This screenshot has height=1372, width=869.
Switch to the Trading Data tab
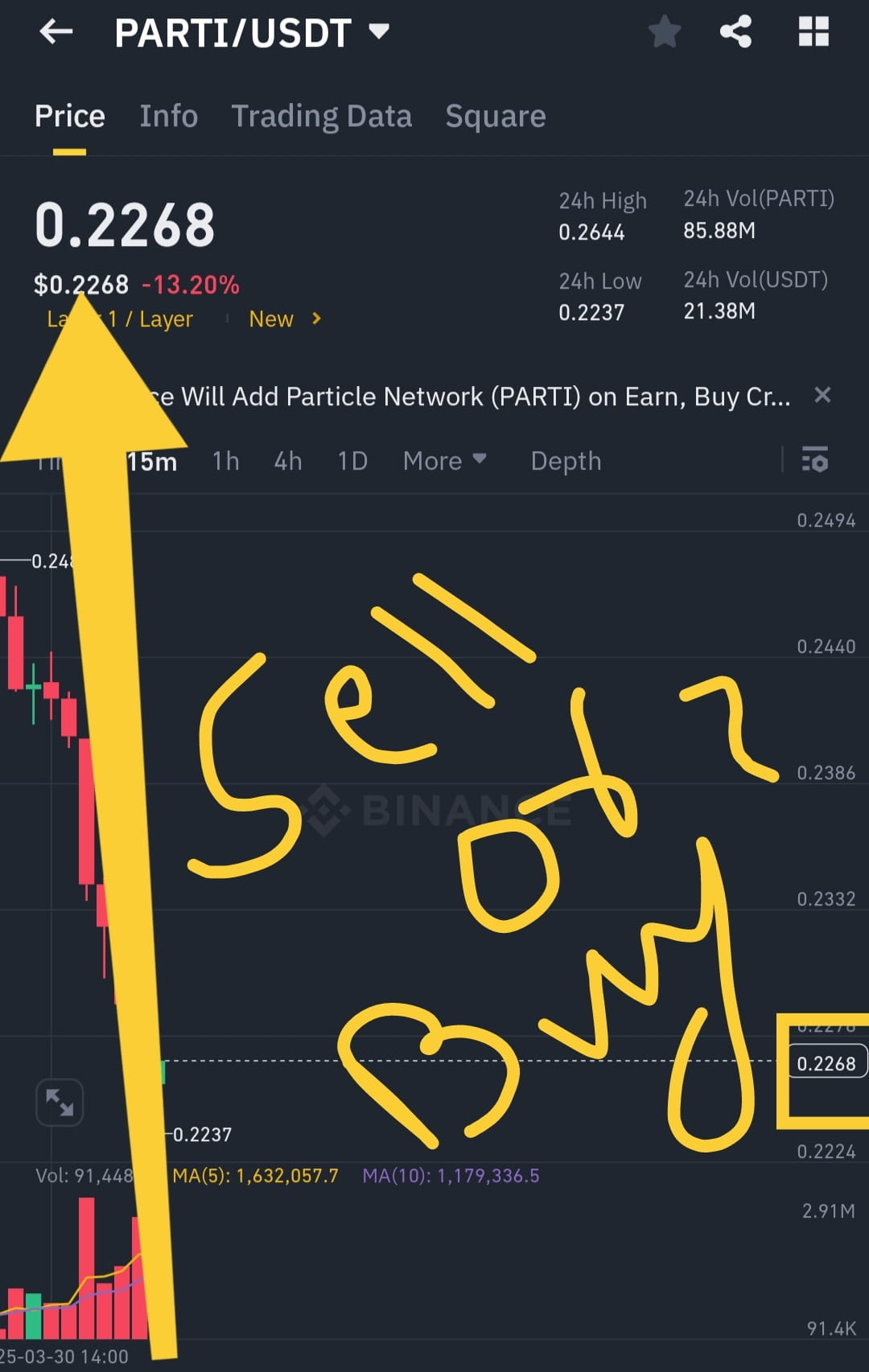coord(322,116)
